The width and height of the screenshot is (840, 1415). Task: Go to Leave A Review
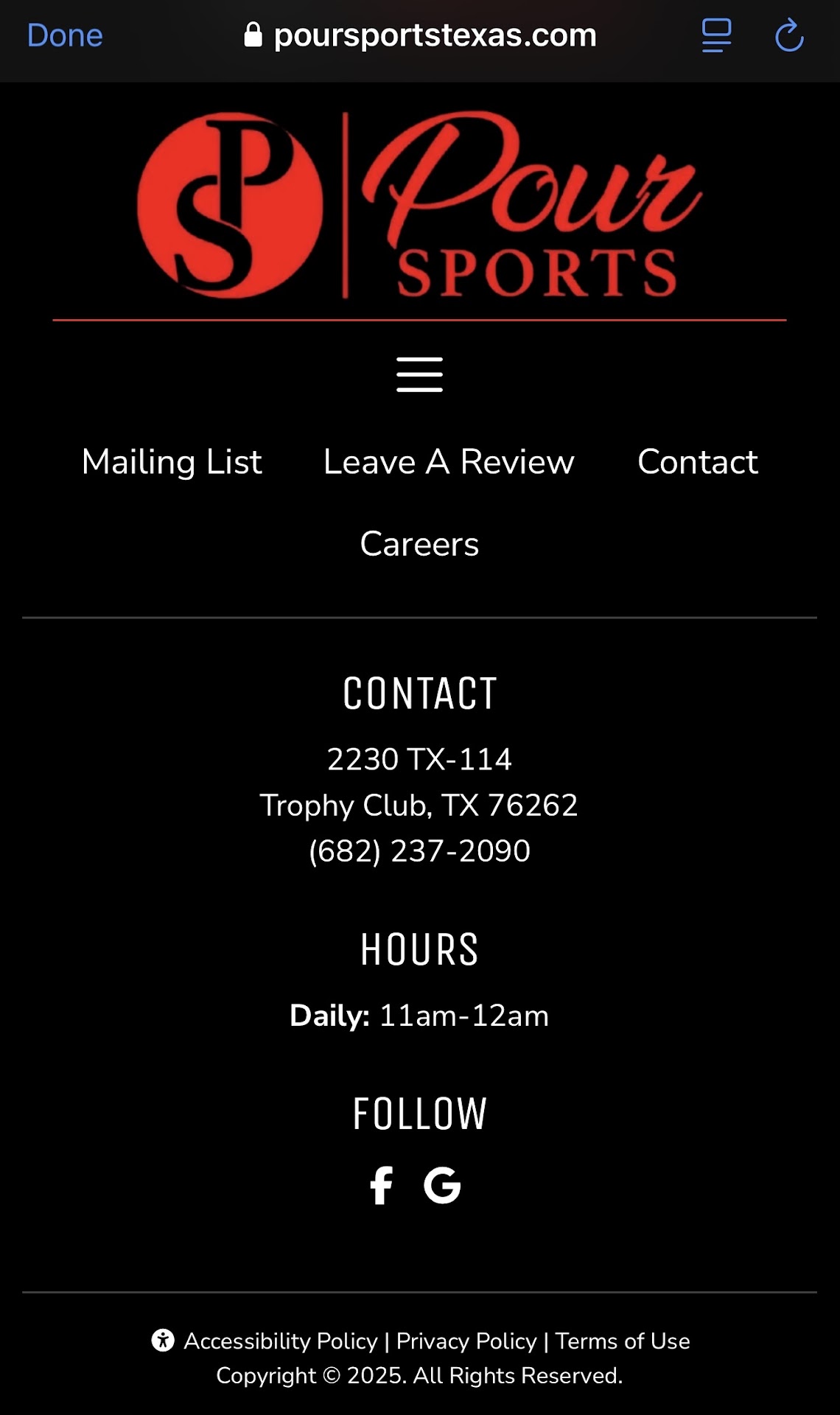tap(449, 462)
